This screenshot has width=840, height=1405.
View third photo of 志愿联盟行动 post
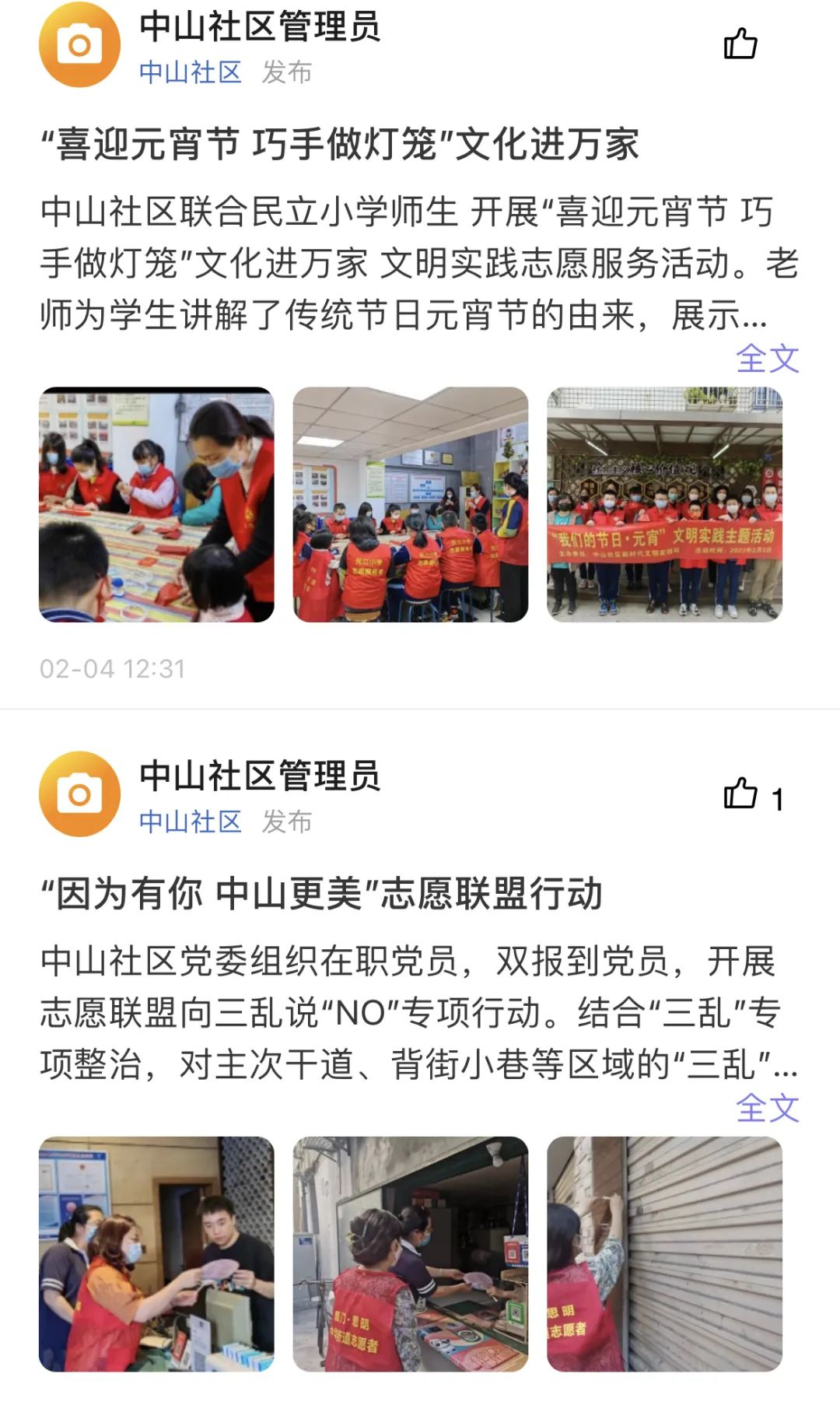pyautogui.click(x=664, y=1253)
